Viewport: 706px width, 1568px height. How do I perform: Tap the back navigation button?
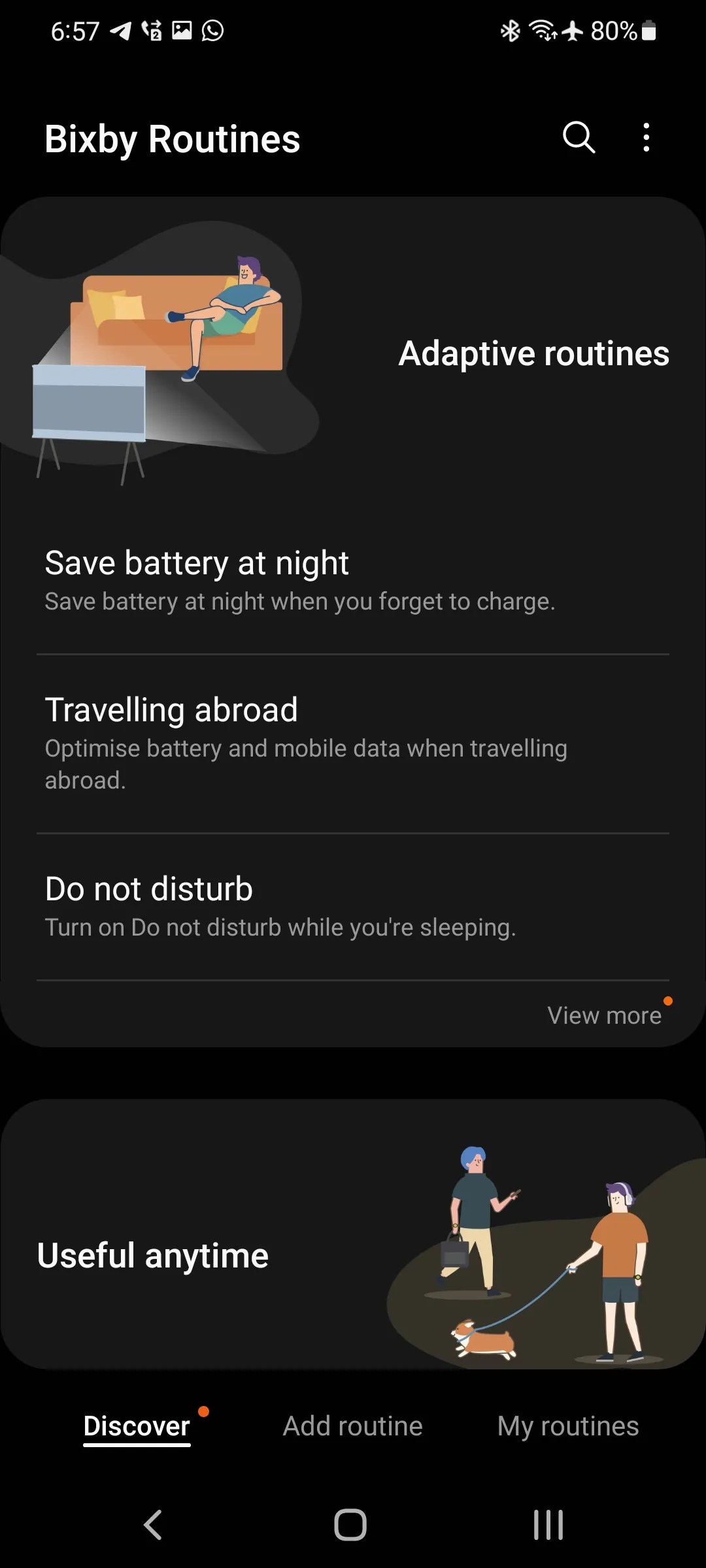(152, 1524)
